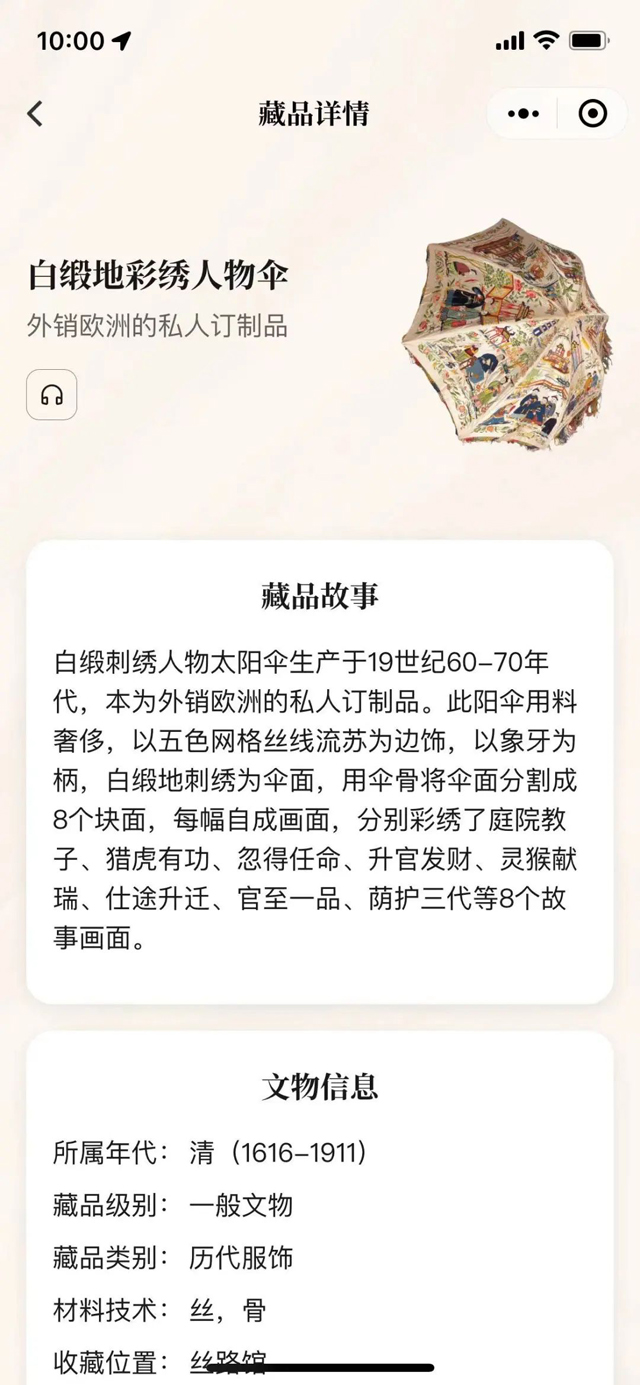The width and height of the screenshot is (640, 1385).
Task: Play the audio guide via headphone icon
Action: 52,395
